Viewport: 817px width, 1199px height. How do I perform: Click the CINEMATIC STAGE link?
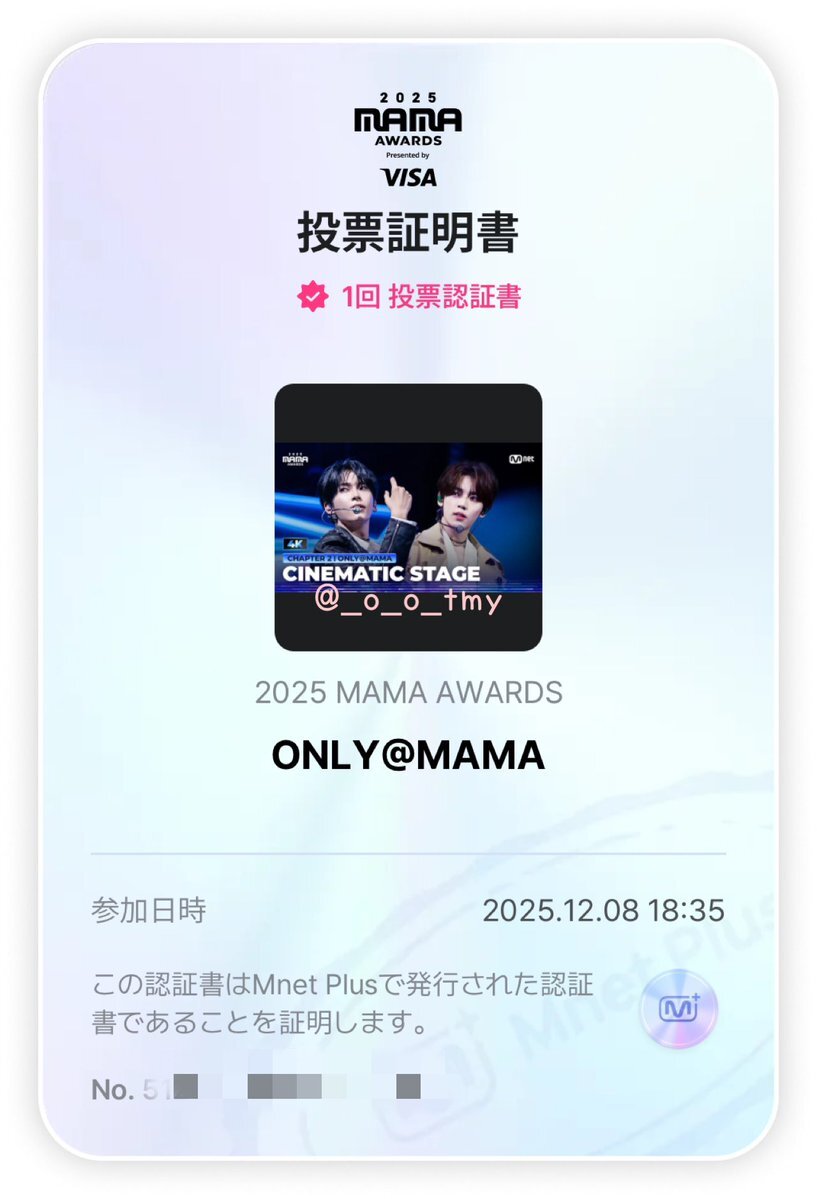(x=382, y=575)
